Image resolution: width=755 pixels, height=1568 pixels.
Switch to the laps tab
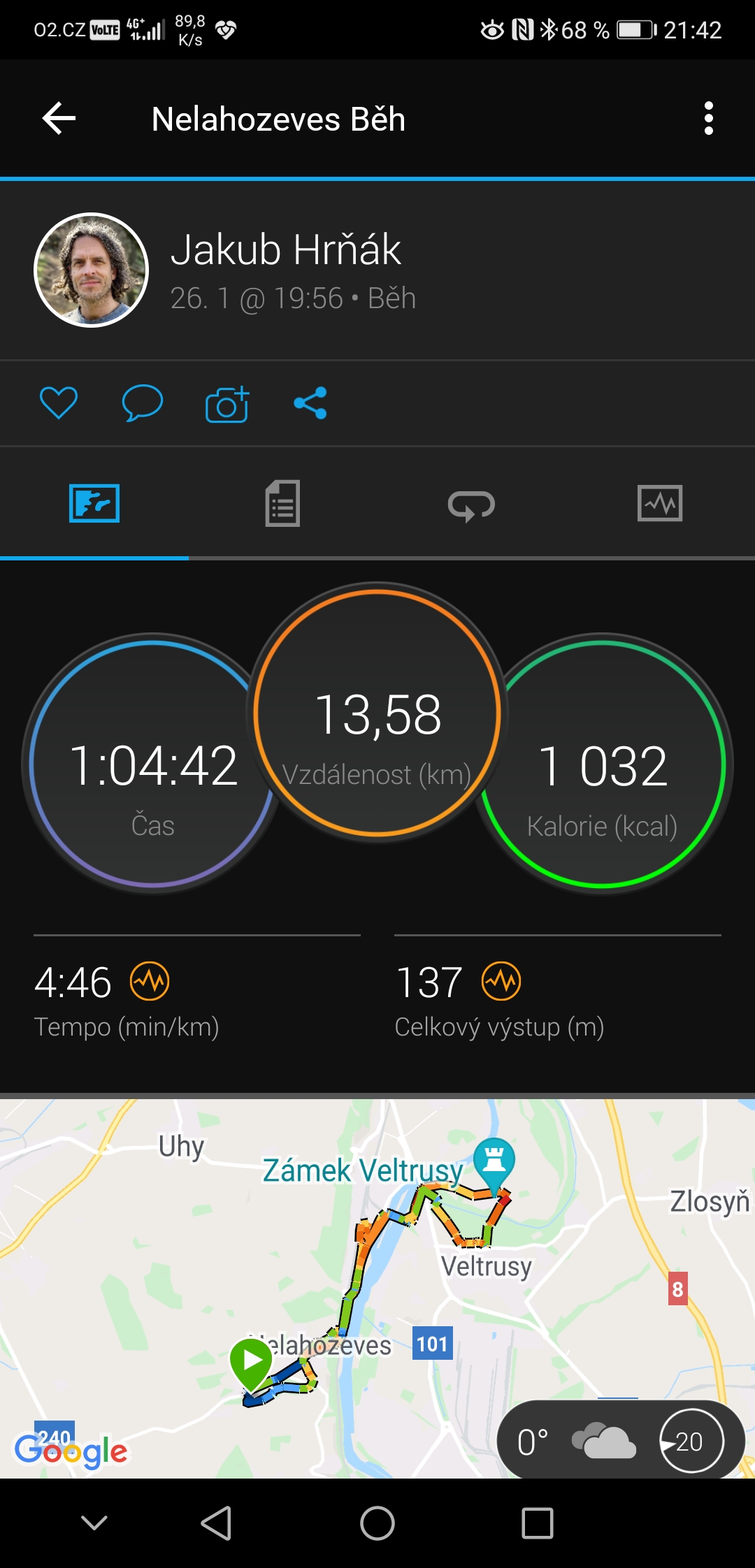472,503
